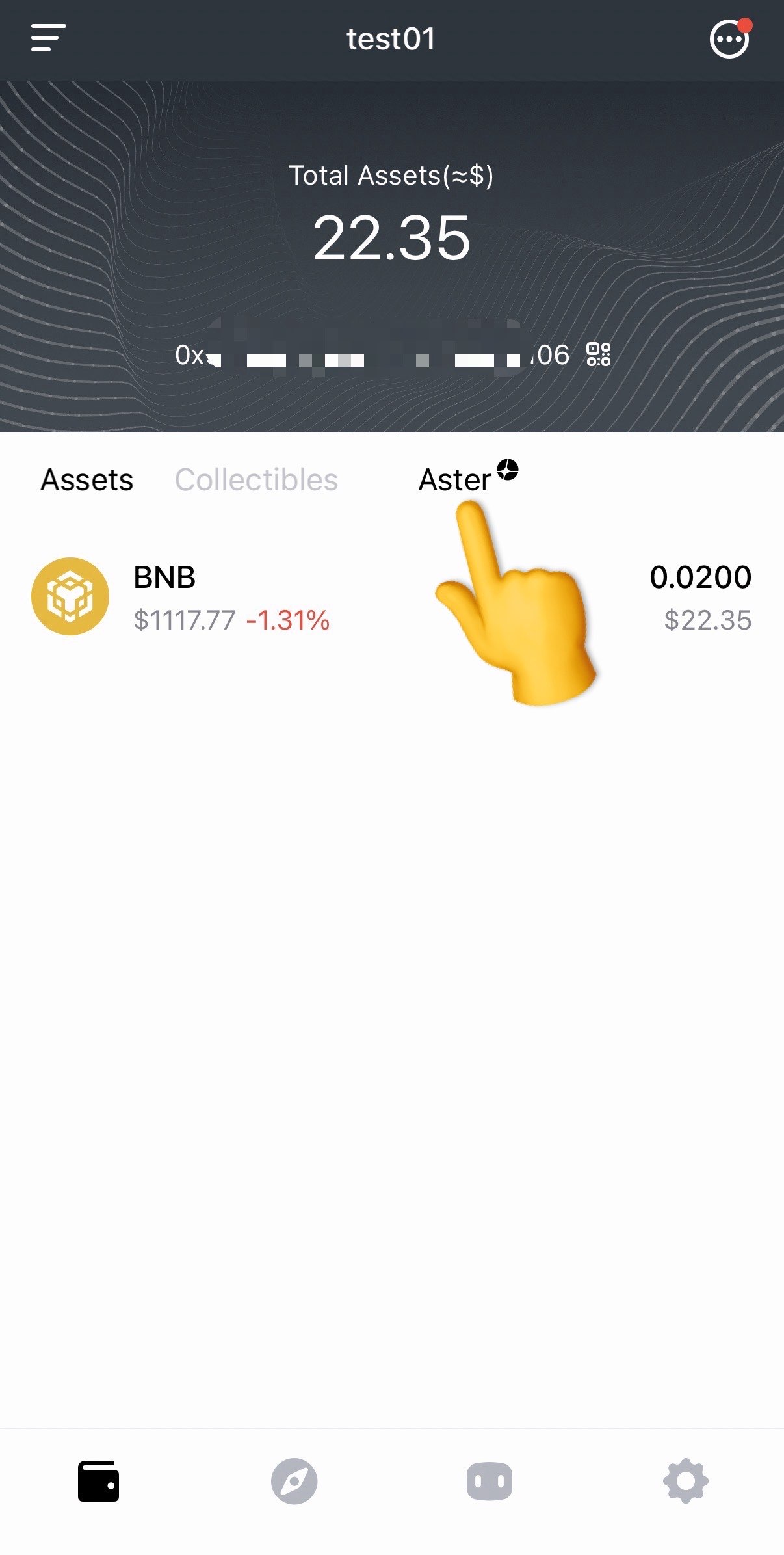784x1555 pixels.
Task: Go to the wallet tab
Action: (x=98, y=1482)
